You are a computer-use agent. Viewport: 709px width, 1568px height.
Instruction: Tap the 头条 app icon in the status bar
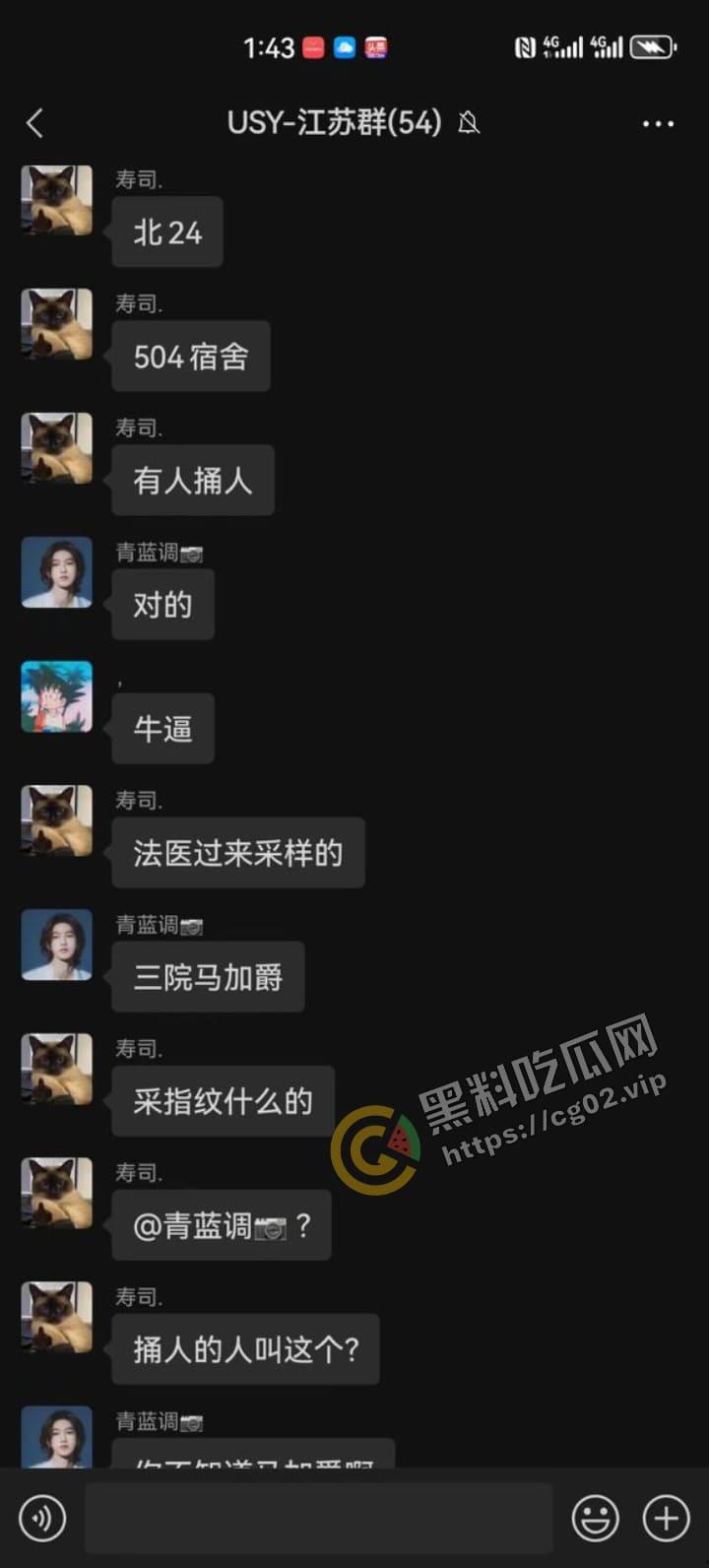click(x=374, y=46)
